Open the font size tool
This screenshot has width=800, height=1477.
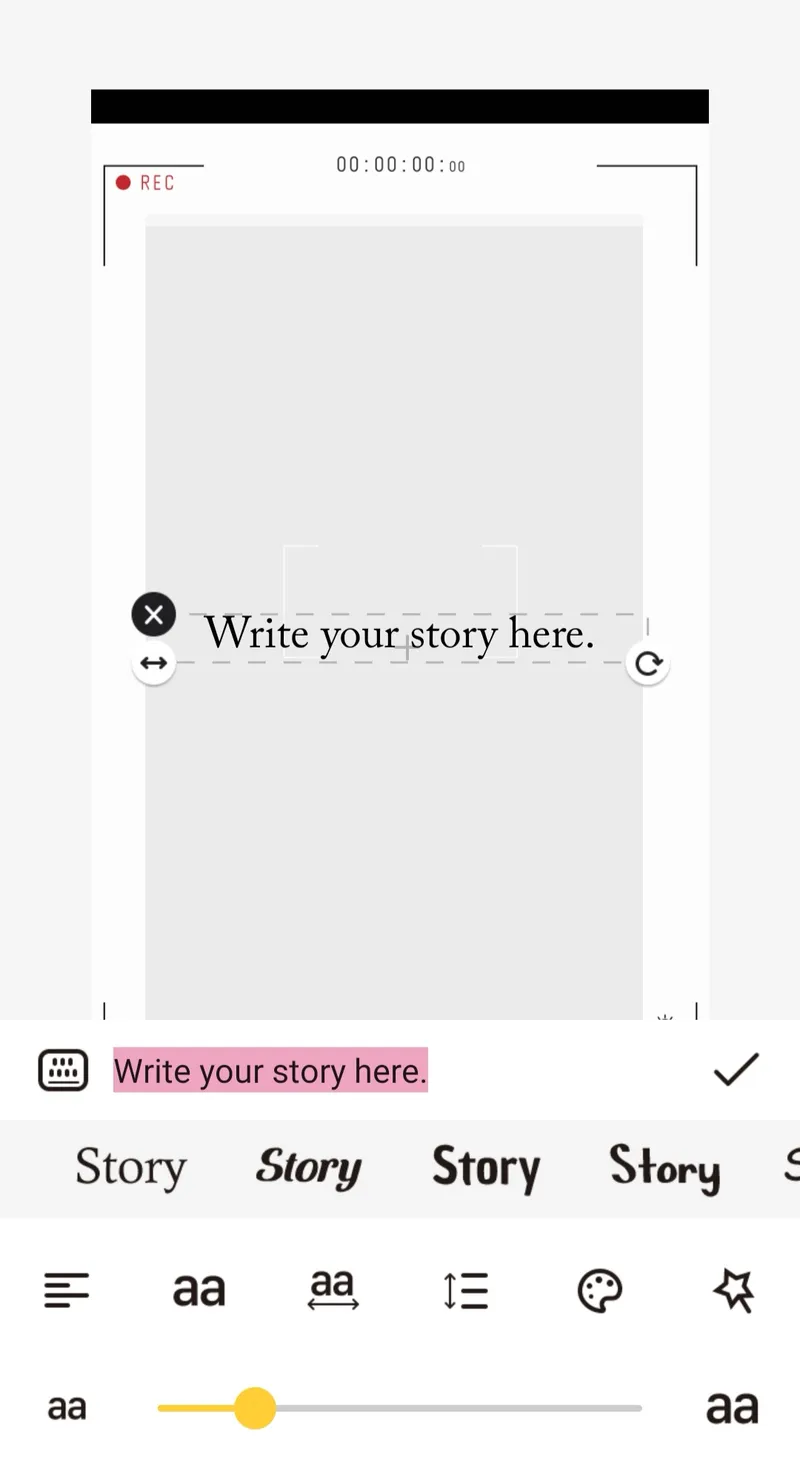tap(199, 1291)
